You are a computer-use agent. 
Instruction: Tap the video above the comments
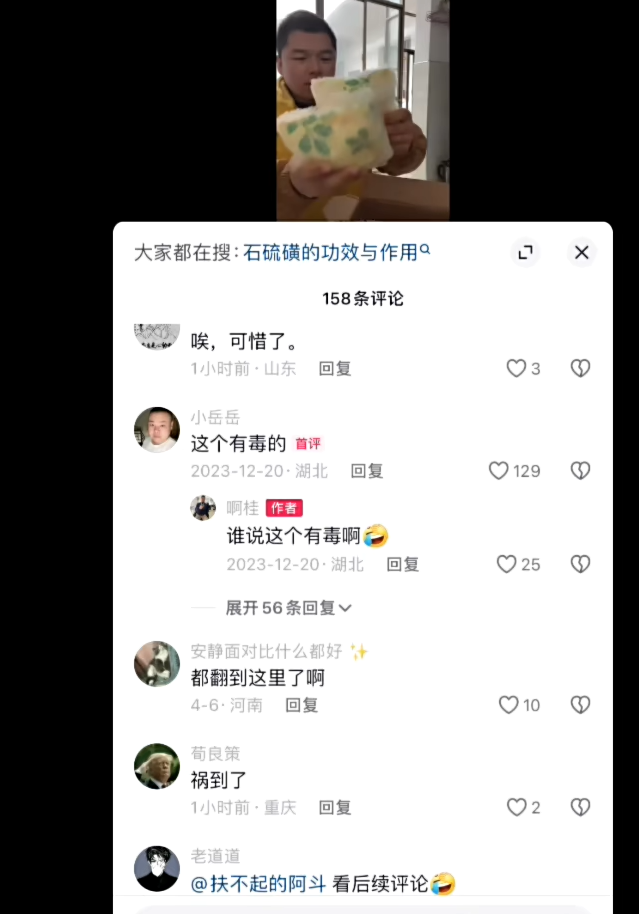tap(363, 110)
